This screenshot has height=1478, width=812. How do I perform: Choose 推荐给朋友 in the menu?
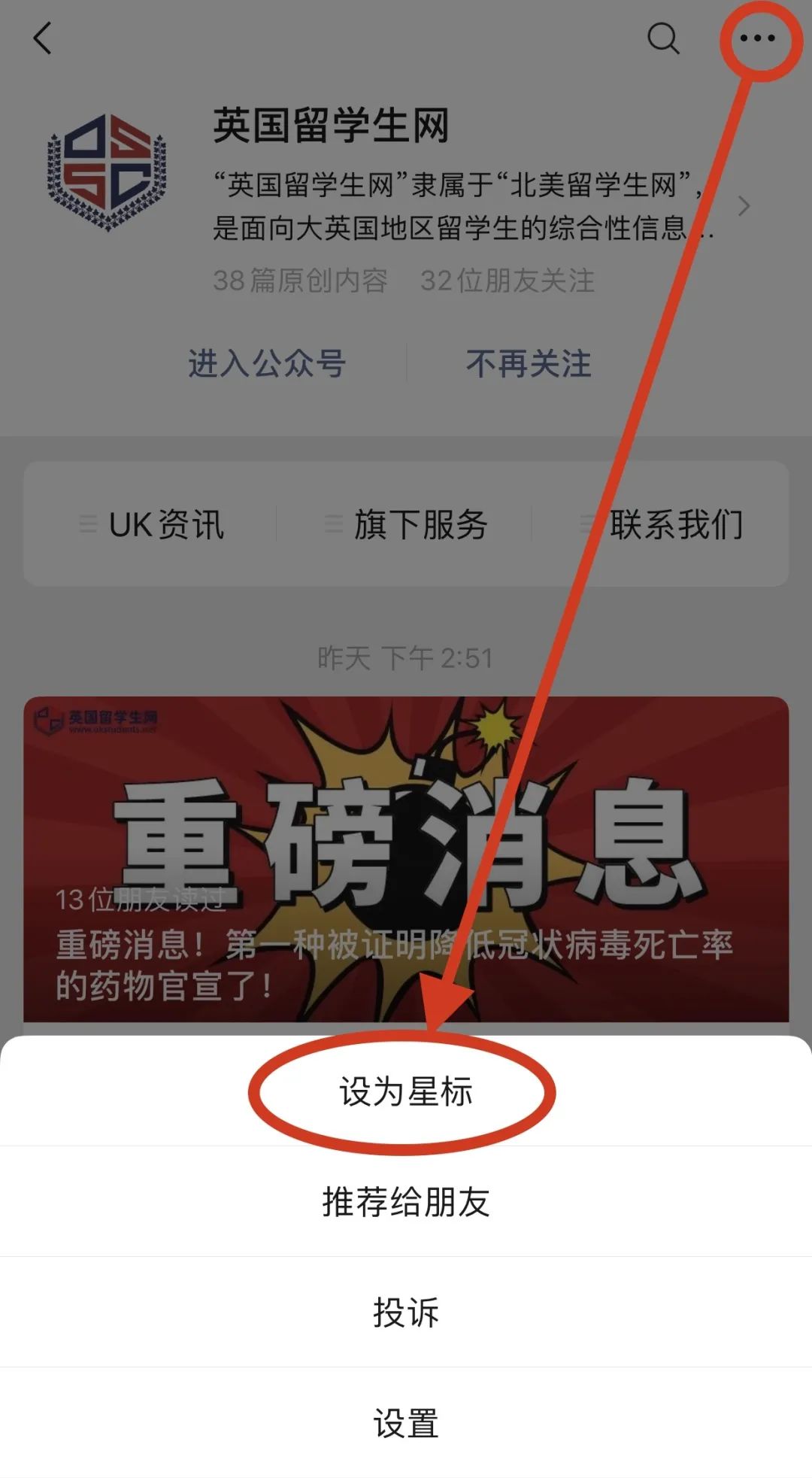point(406,1202)
